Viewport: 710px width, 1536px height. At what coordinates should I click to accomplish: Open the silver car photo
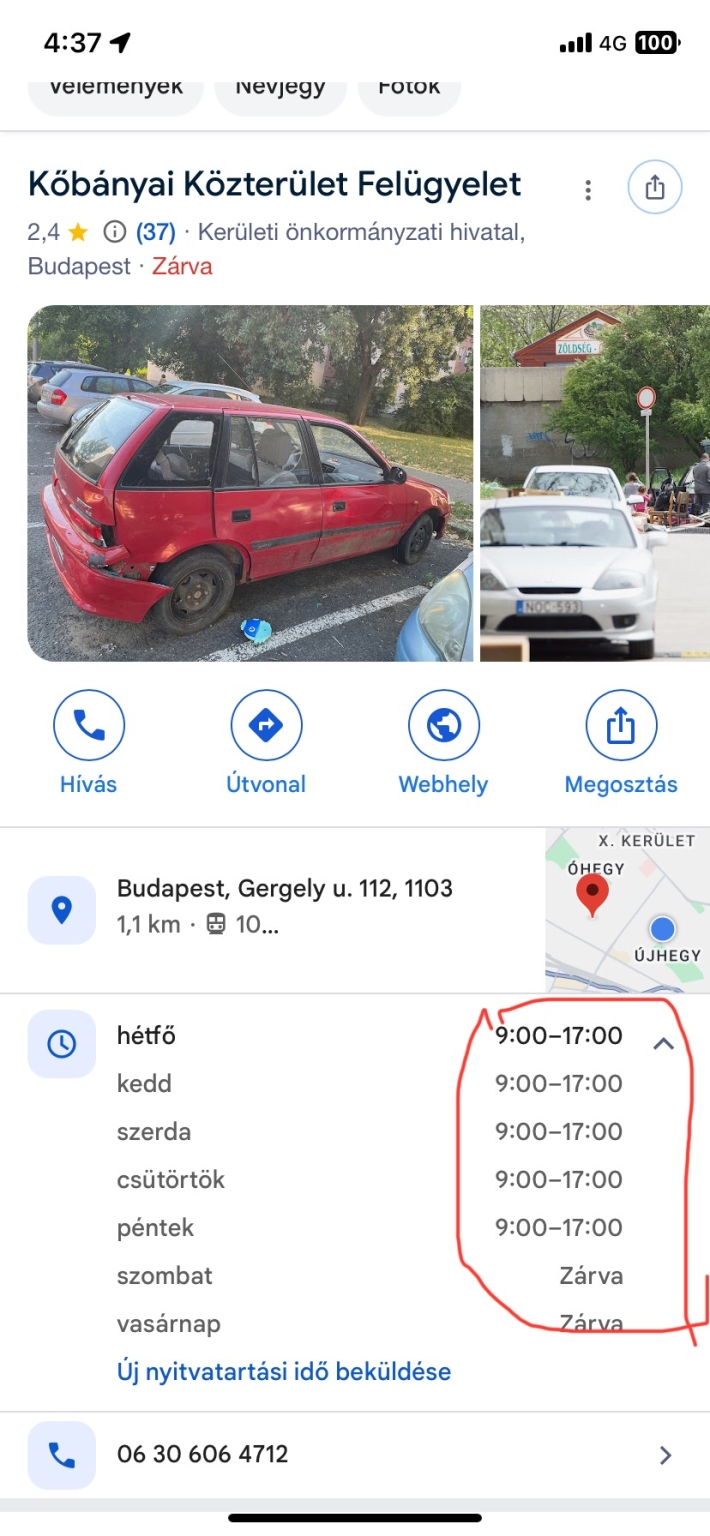595,483
